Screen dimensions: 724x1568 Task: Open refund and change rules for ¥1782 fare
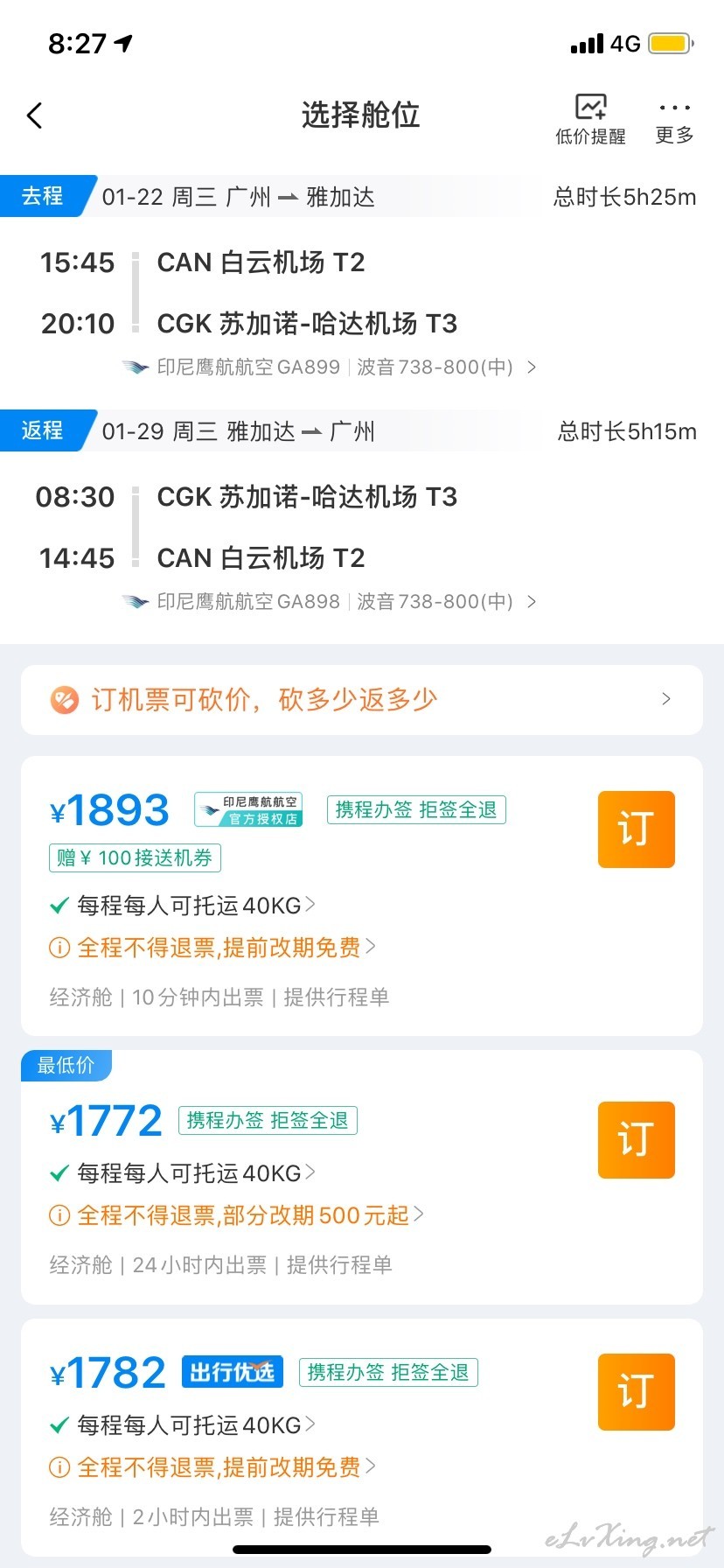[x=212, y=1467]
